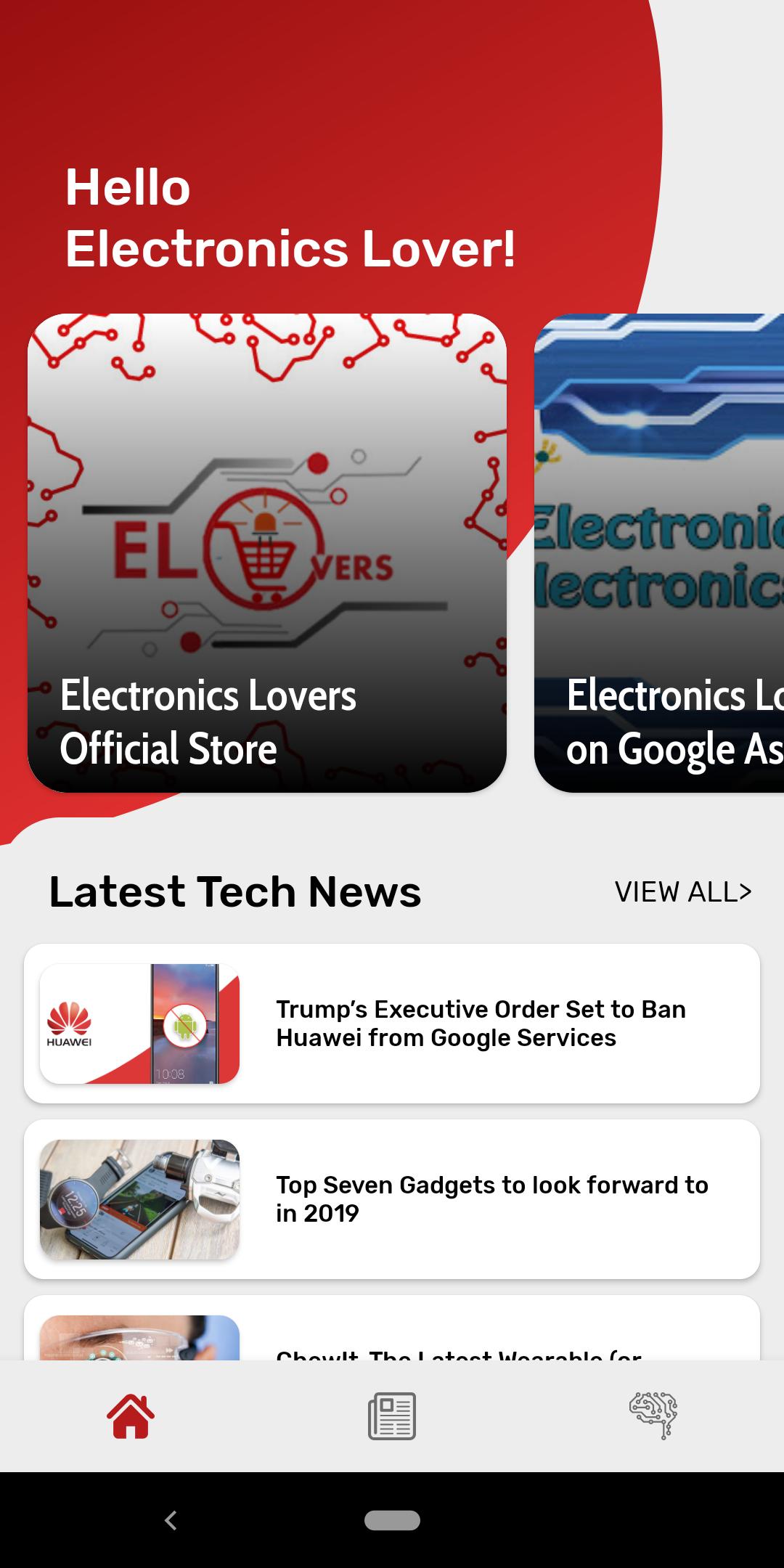The image size is (784, 1568).
Task: Tap the circuit-brain icon in bottom navigation
Action: click(x=652, y=1414)
